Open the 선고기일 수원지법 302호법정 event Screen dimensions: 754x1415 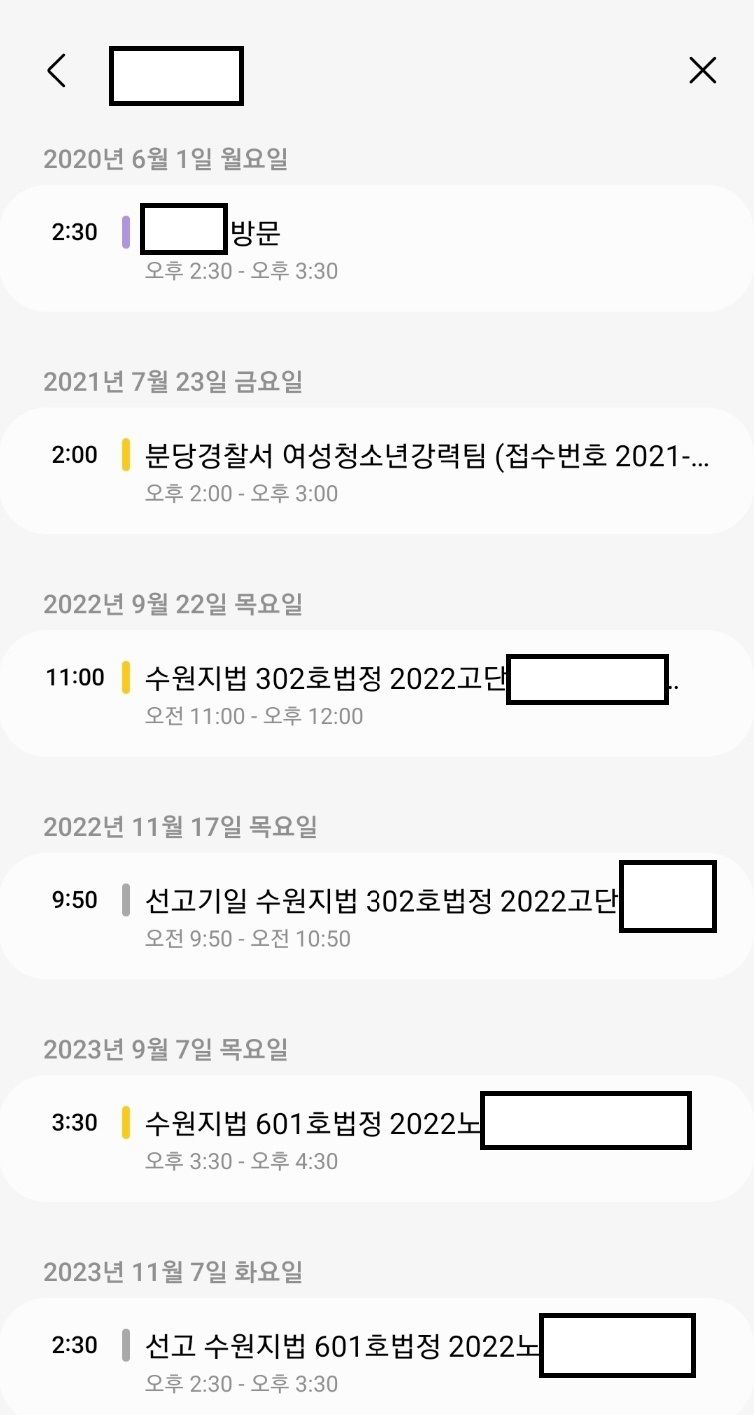click(377, 916)
